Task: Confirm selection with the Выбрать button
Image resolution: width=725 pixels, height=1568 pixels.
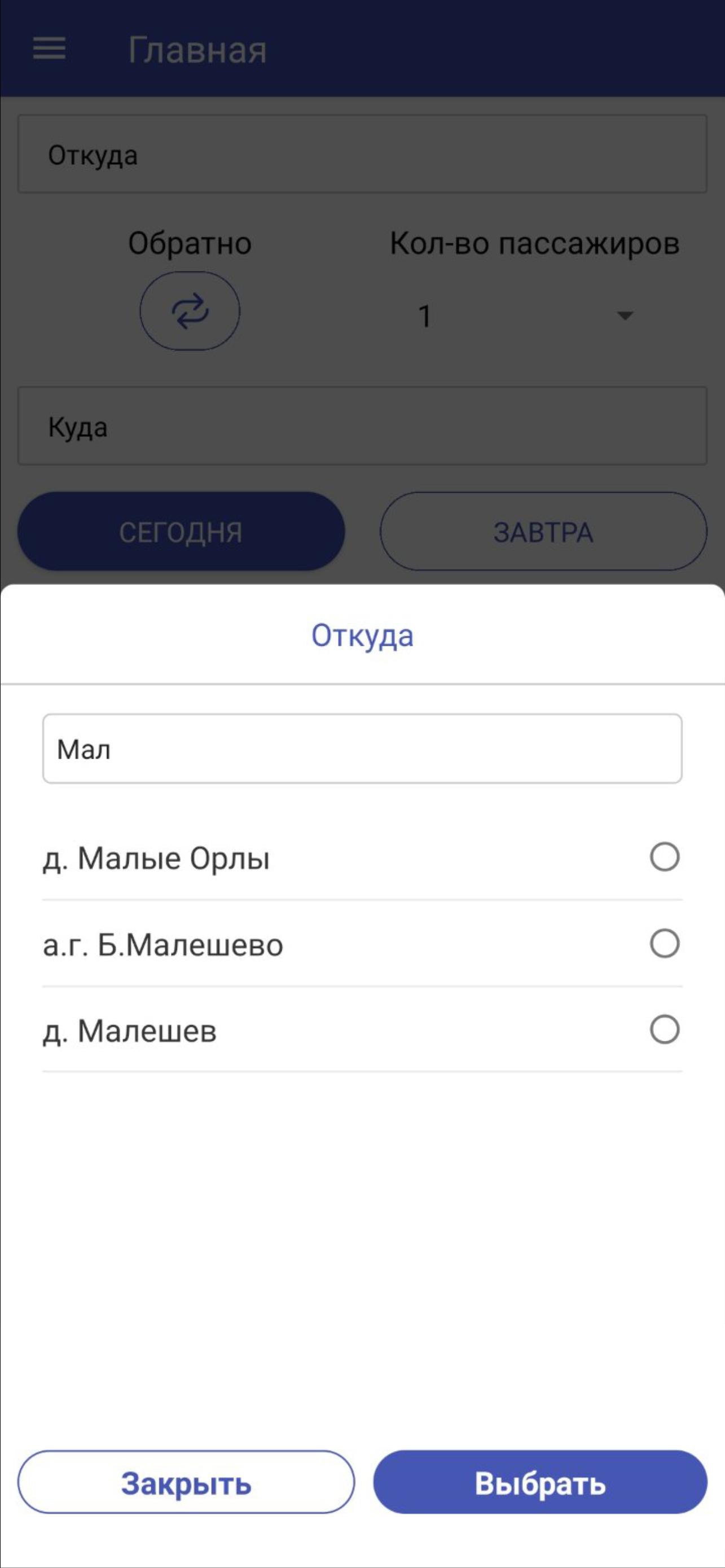Action: [540, 1483]
